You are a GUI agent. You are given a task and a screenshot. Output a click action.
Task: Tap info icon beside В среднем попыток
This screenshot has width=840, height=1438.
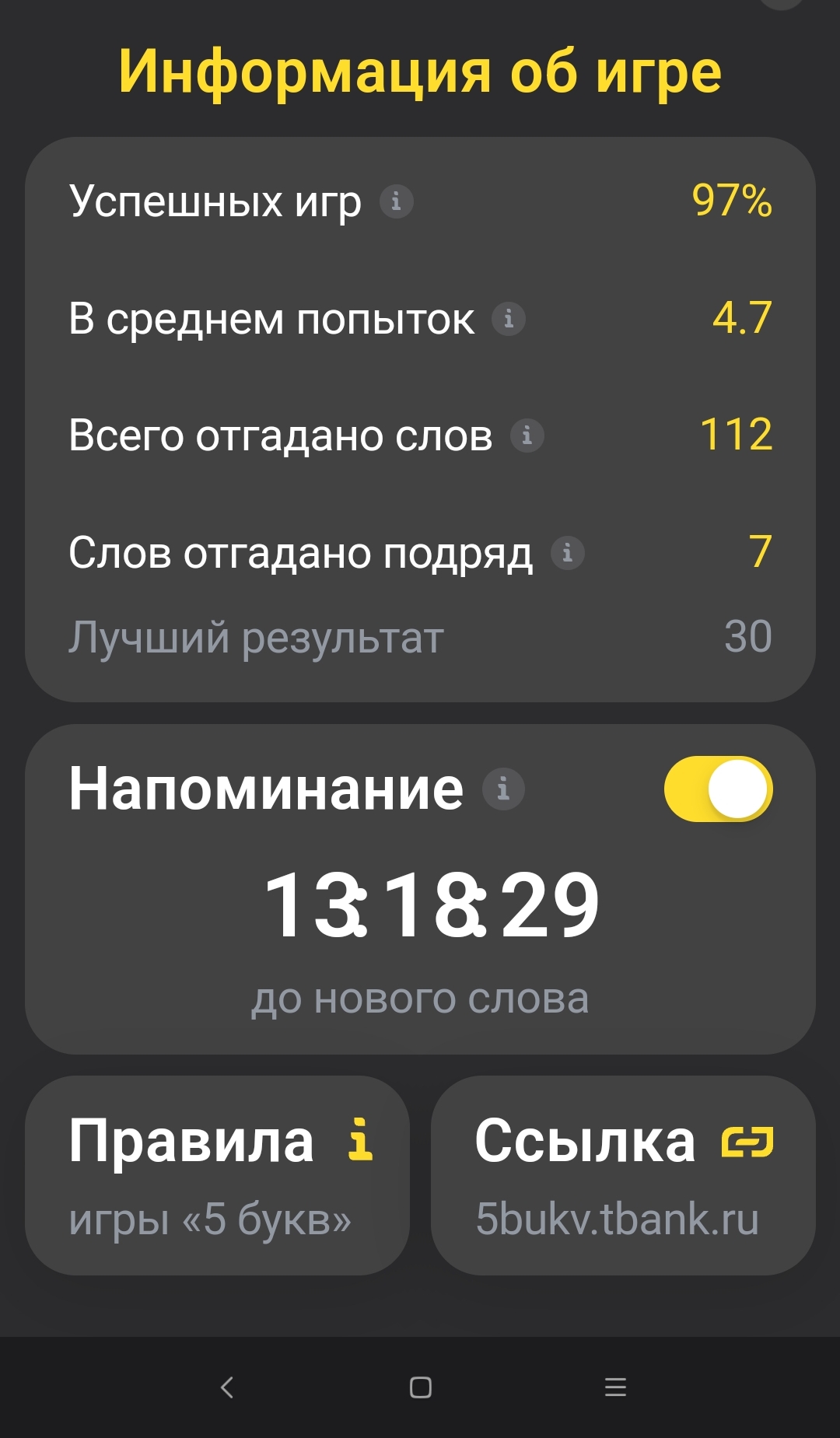[509, 319]
